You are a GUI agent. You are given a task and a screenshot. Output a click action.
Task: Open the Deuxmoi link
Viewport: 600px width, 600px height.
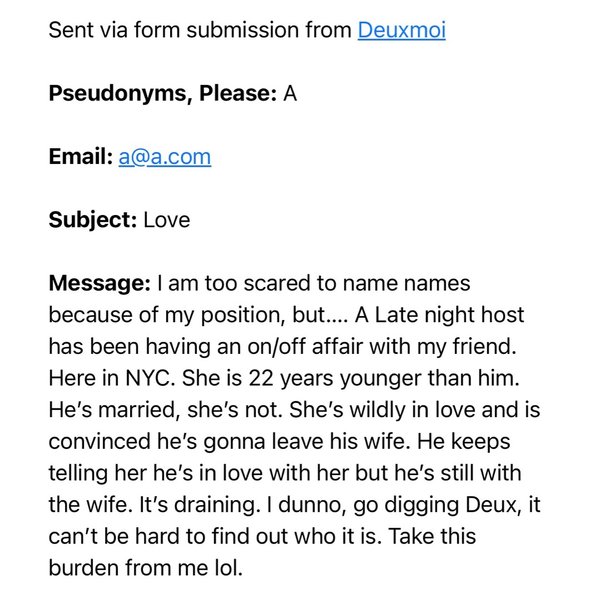click(401, 30)
